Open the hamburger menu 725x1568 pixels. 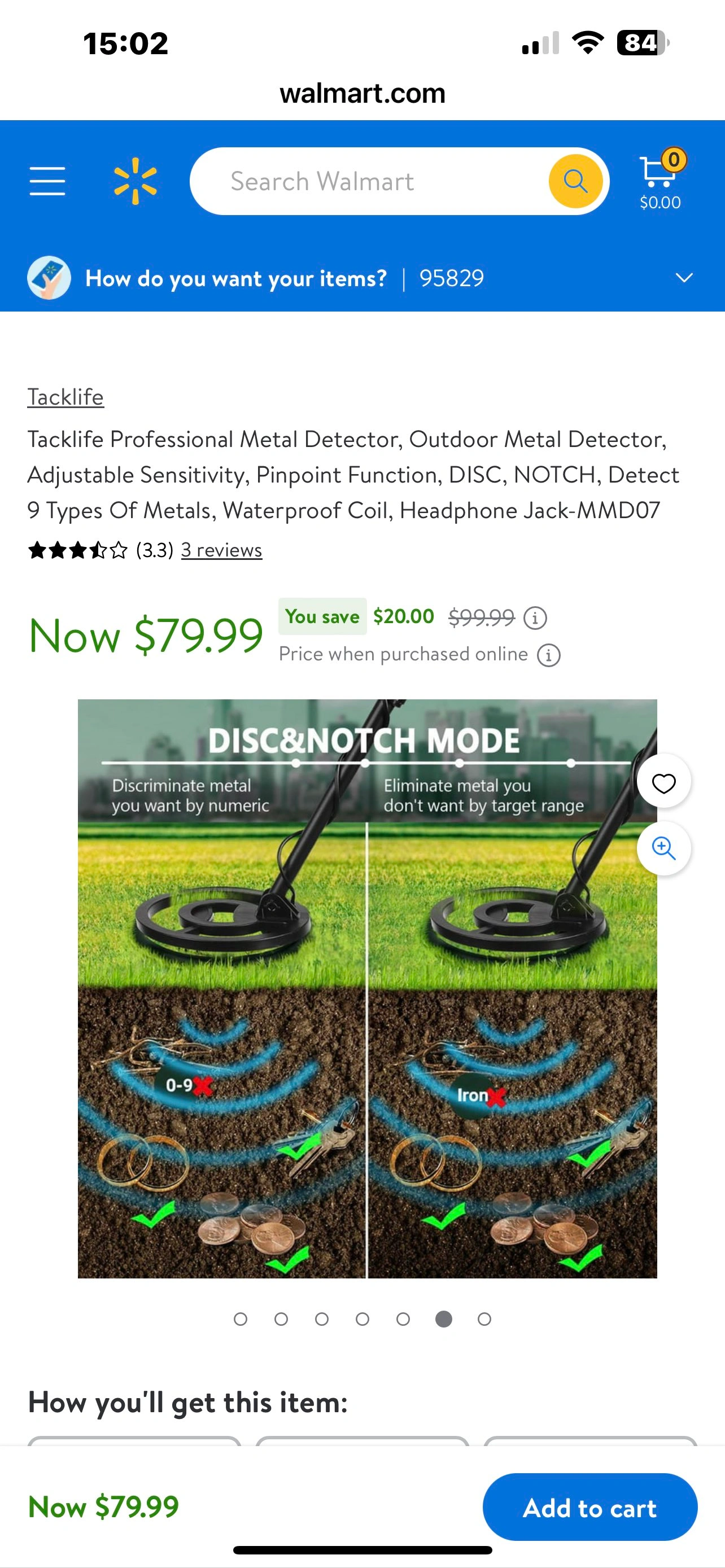[x=47, y=181]
